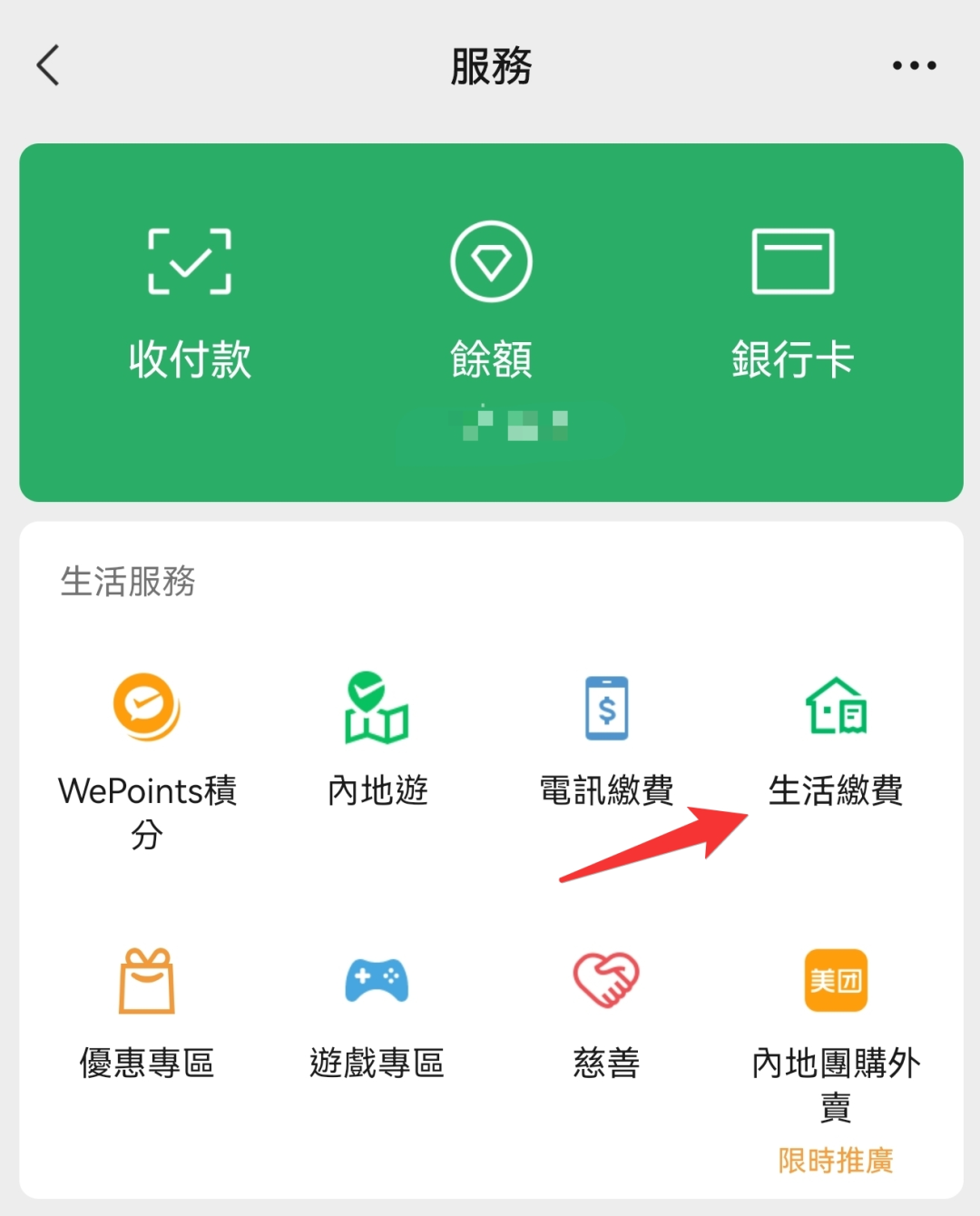The width and height of the screenshot is (980, 1216).
Task: Go back from the 服務 page
Action: point(49,65)
